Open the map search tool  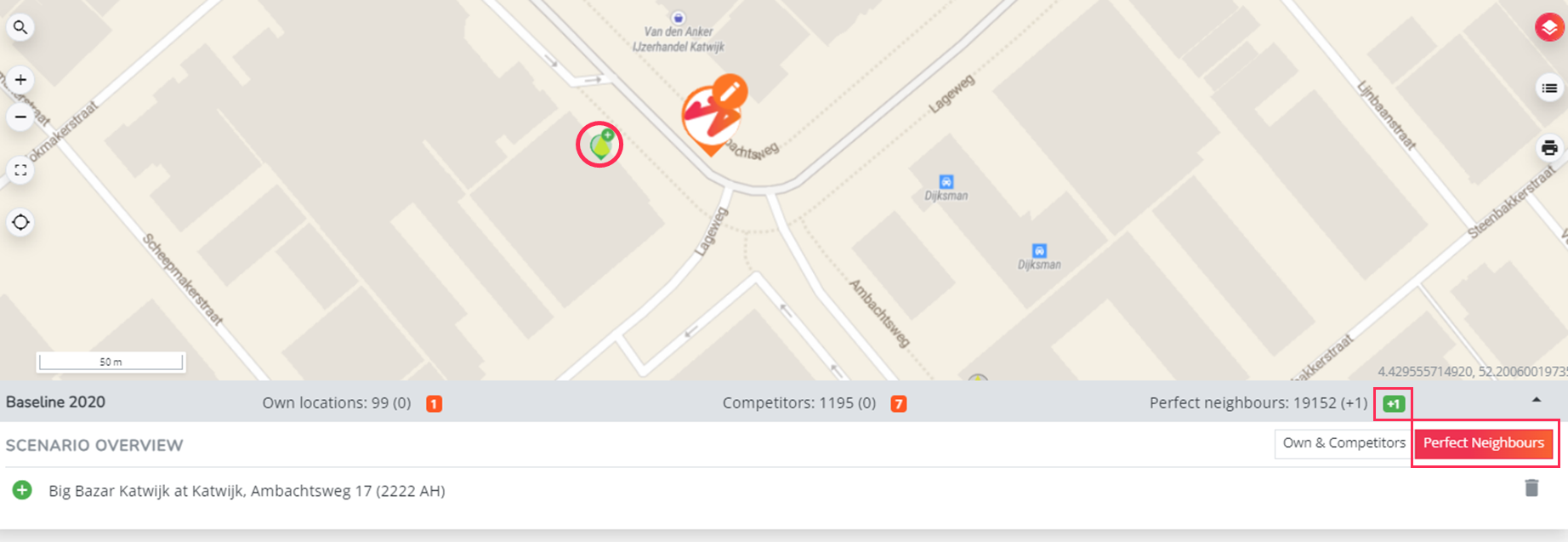pos(20,27)
